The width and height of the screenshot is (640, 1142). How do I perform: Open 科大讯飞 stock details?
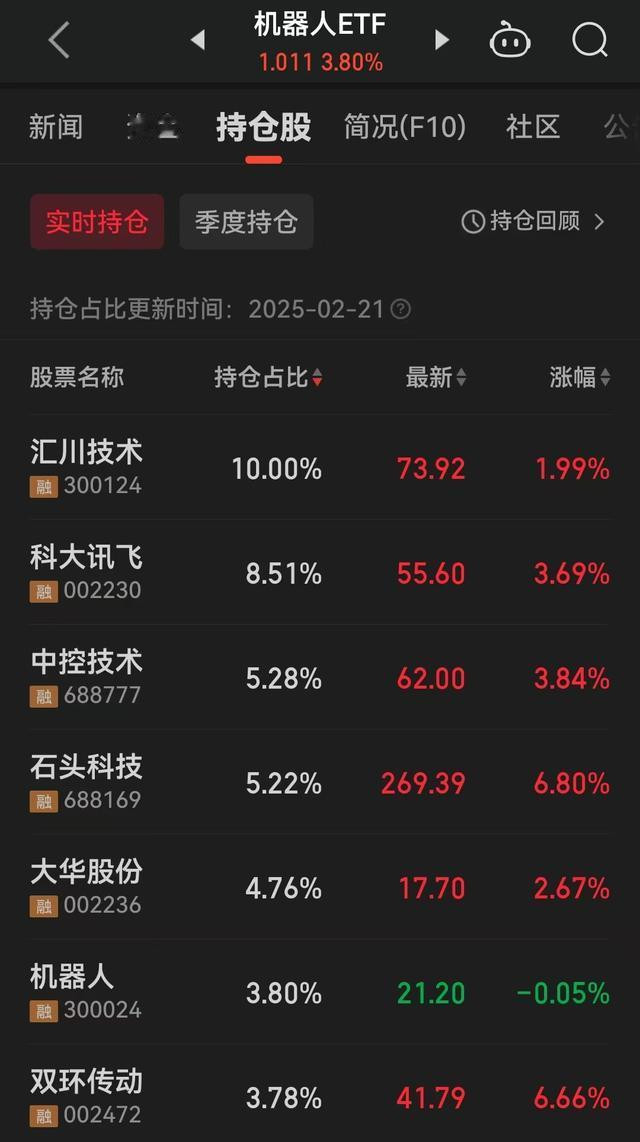tap(320, 572)
